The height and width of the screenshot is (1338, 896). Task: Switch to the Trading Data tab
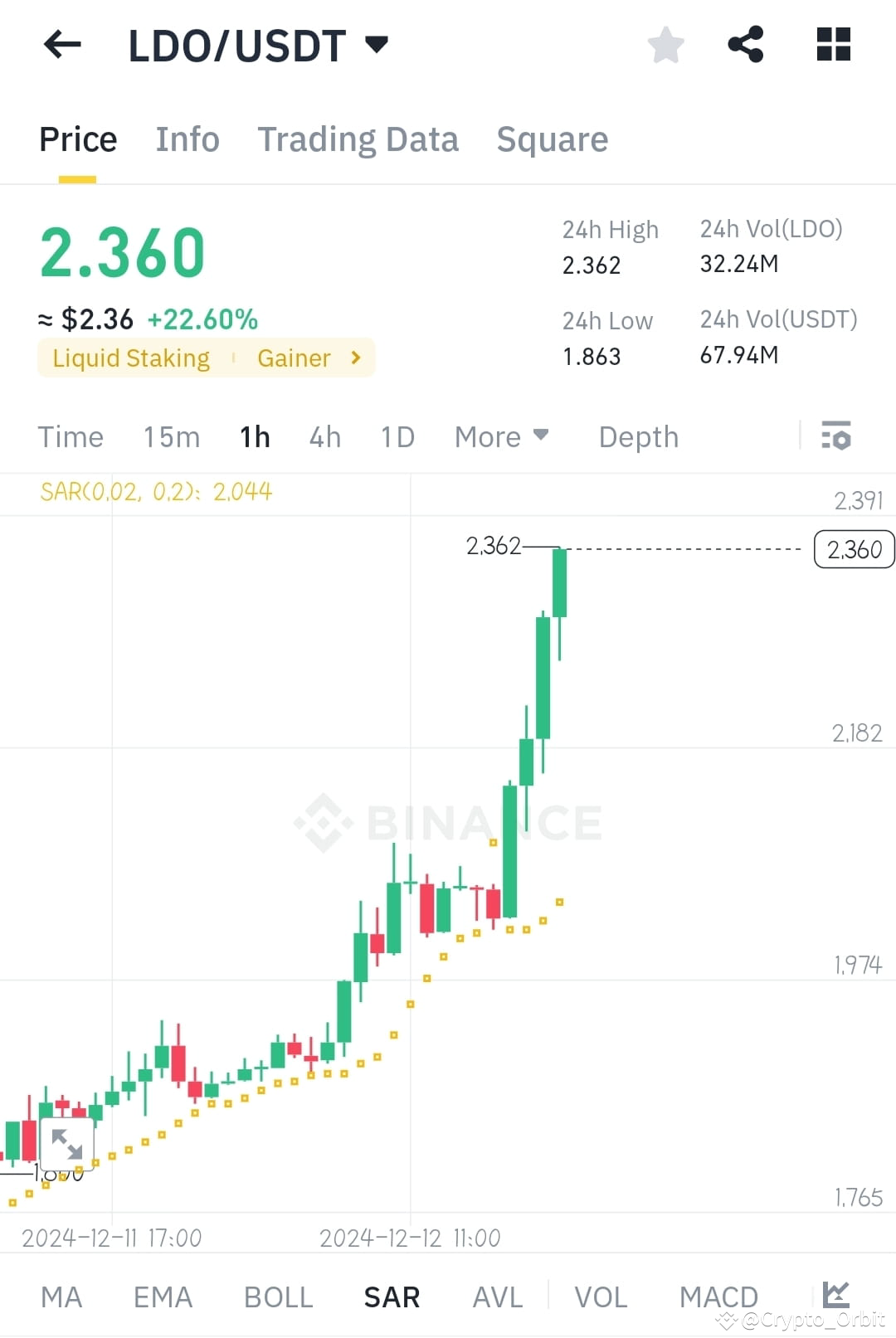point(358,139)
